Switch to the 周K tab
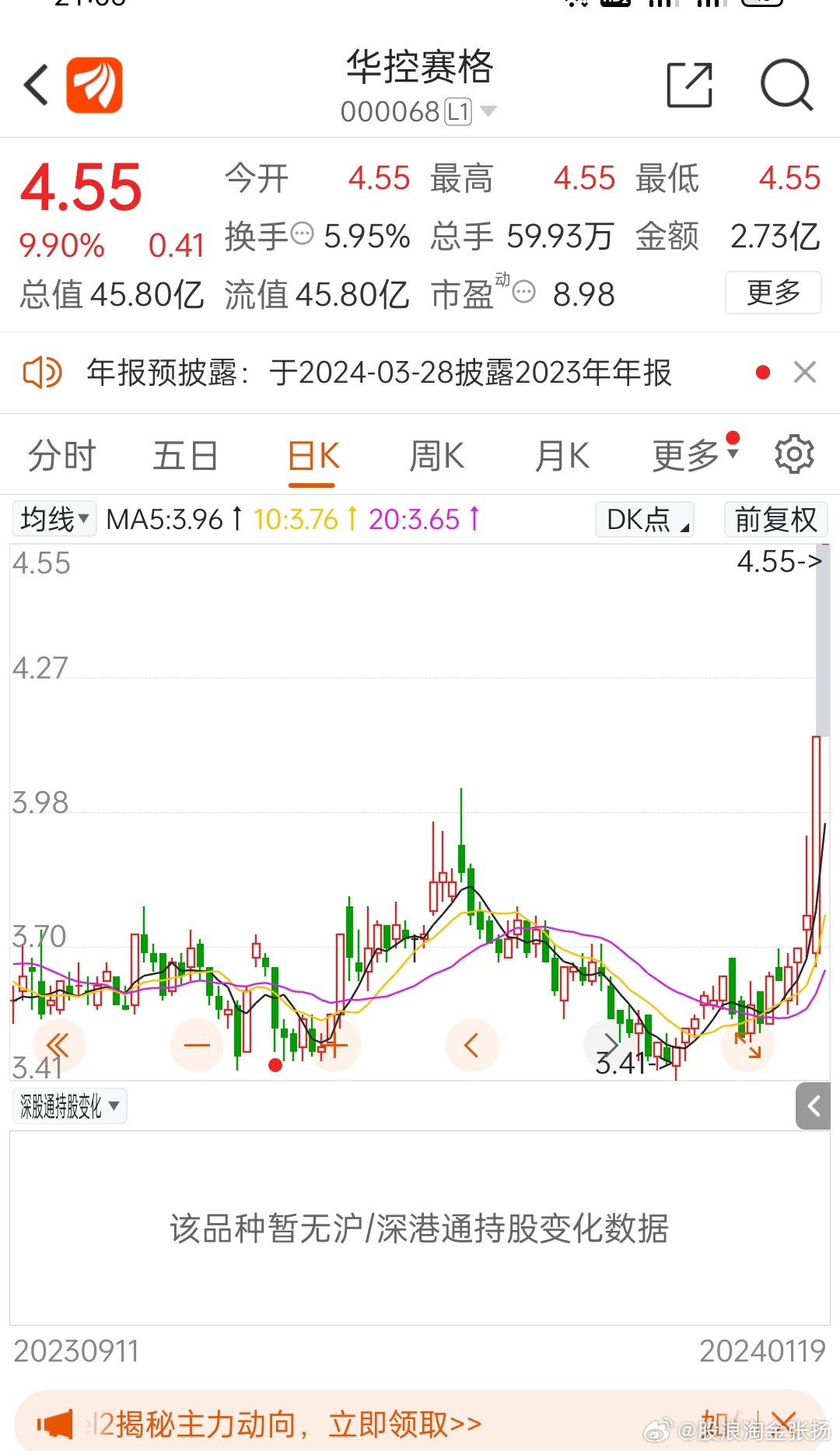 pyautogui.click(x=436, y=456)
